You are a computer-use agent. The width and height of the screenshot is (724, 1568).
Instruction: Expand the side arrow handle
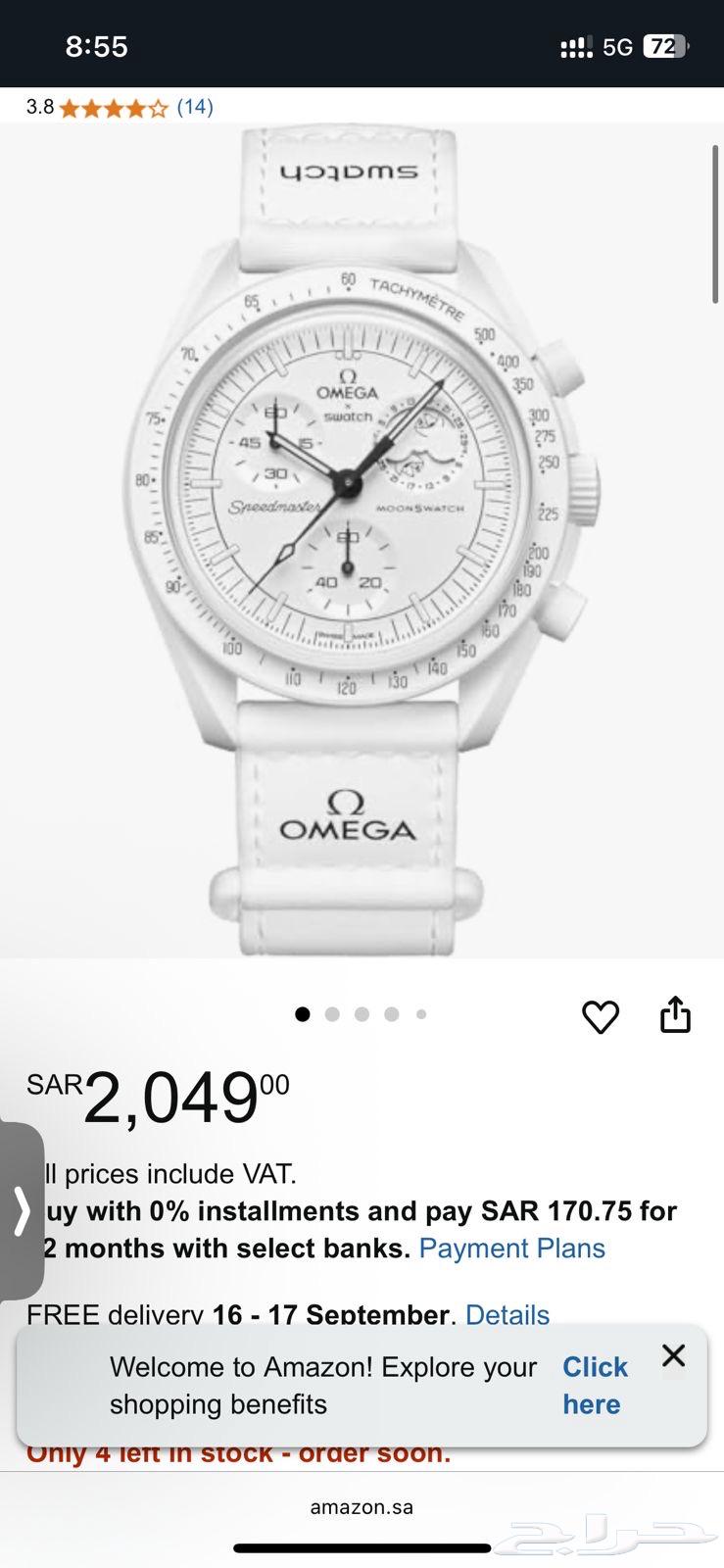point(22,1211)
